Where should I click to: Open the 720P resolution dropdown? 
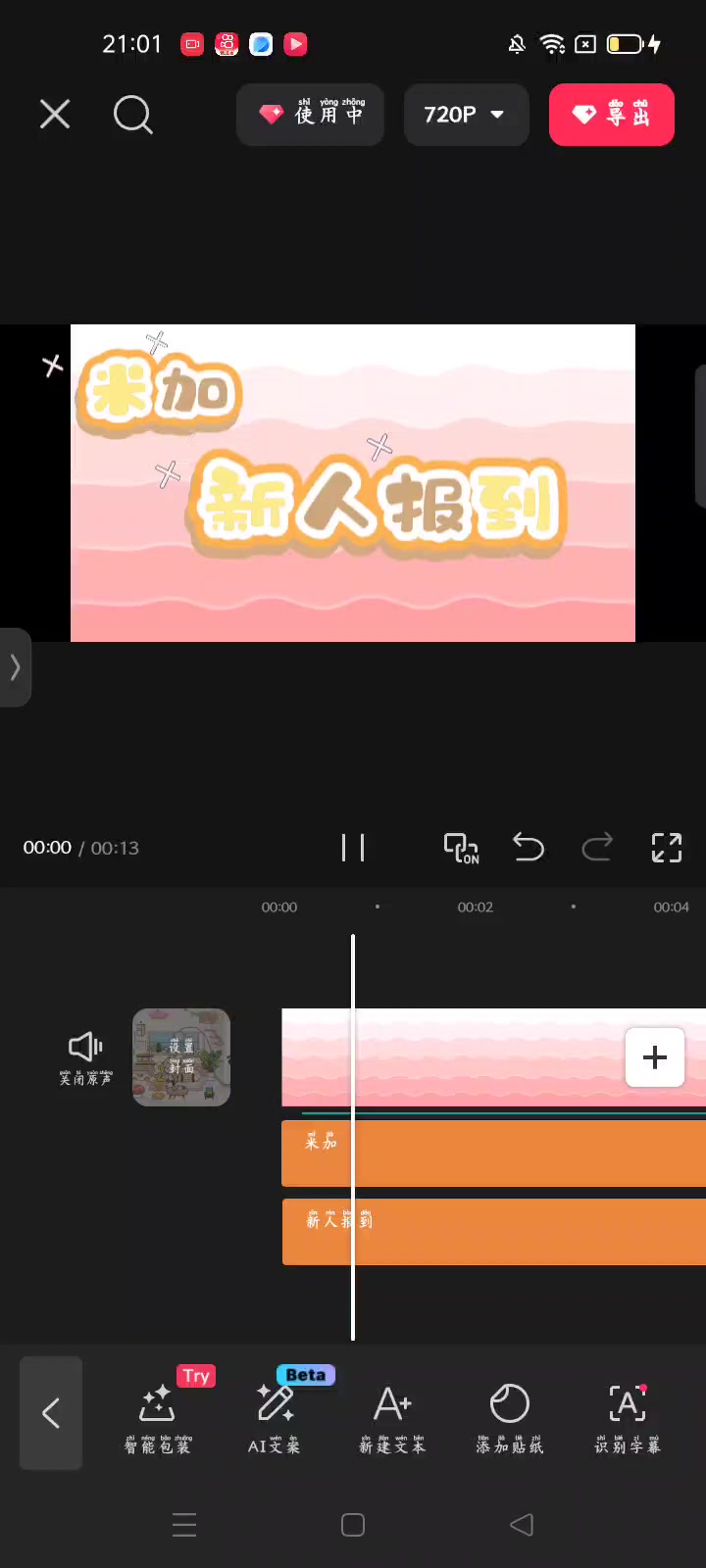point(466,115)
